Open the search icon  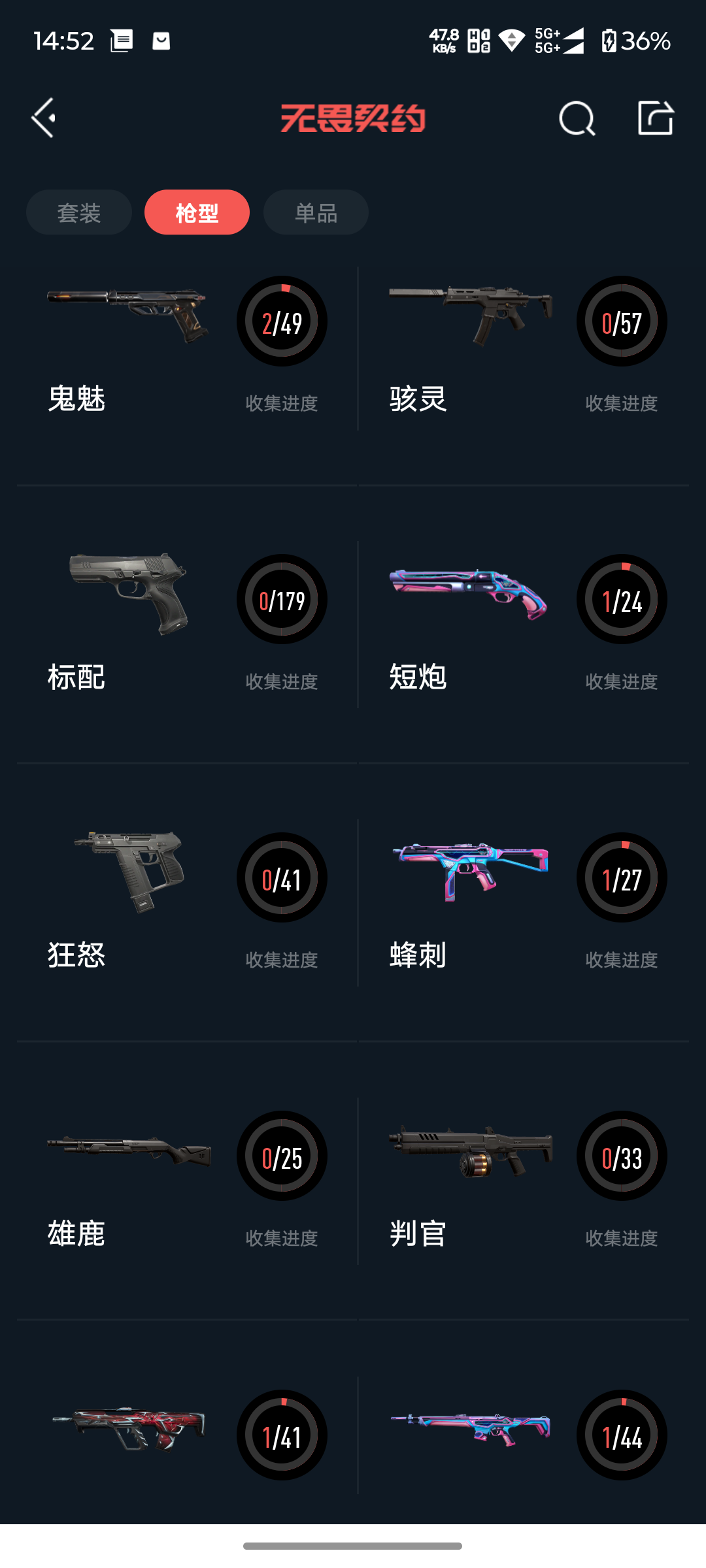coord(577,119)
